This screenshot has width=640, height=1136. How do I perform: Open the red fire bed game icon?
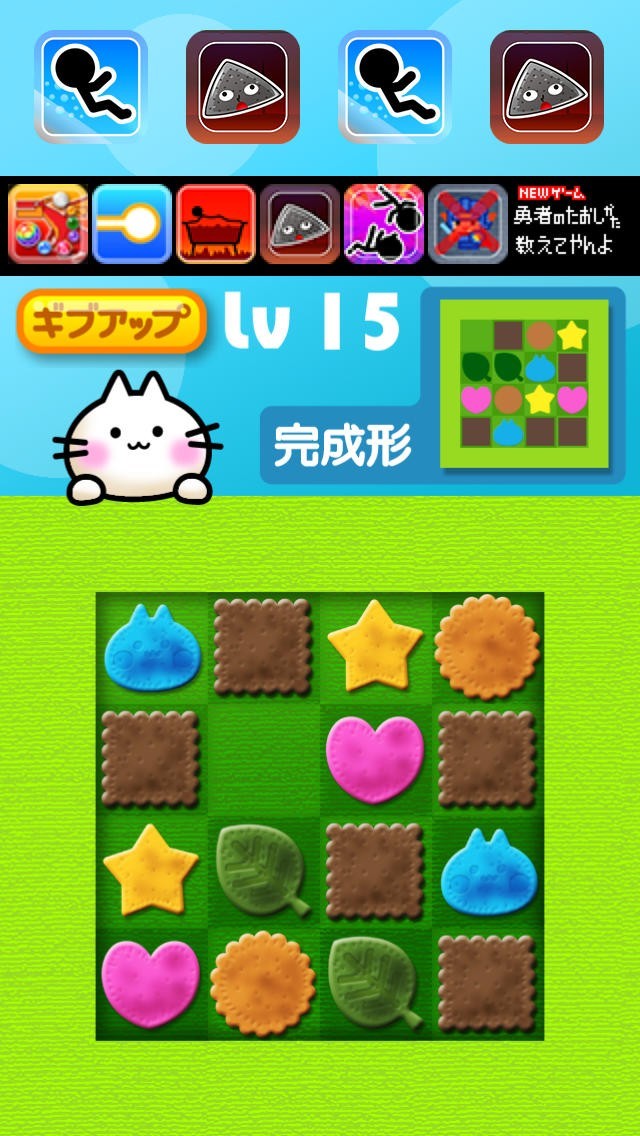216,224
